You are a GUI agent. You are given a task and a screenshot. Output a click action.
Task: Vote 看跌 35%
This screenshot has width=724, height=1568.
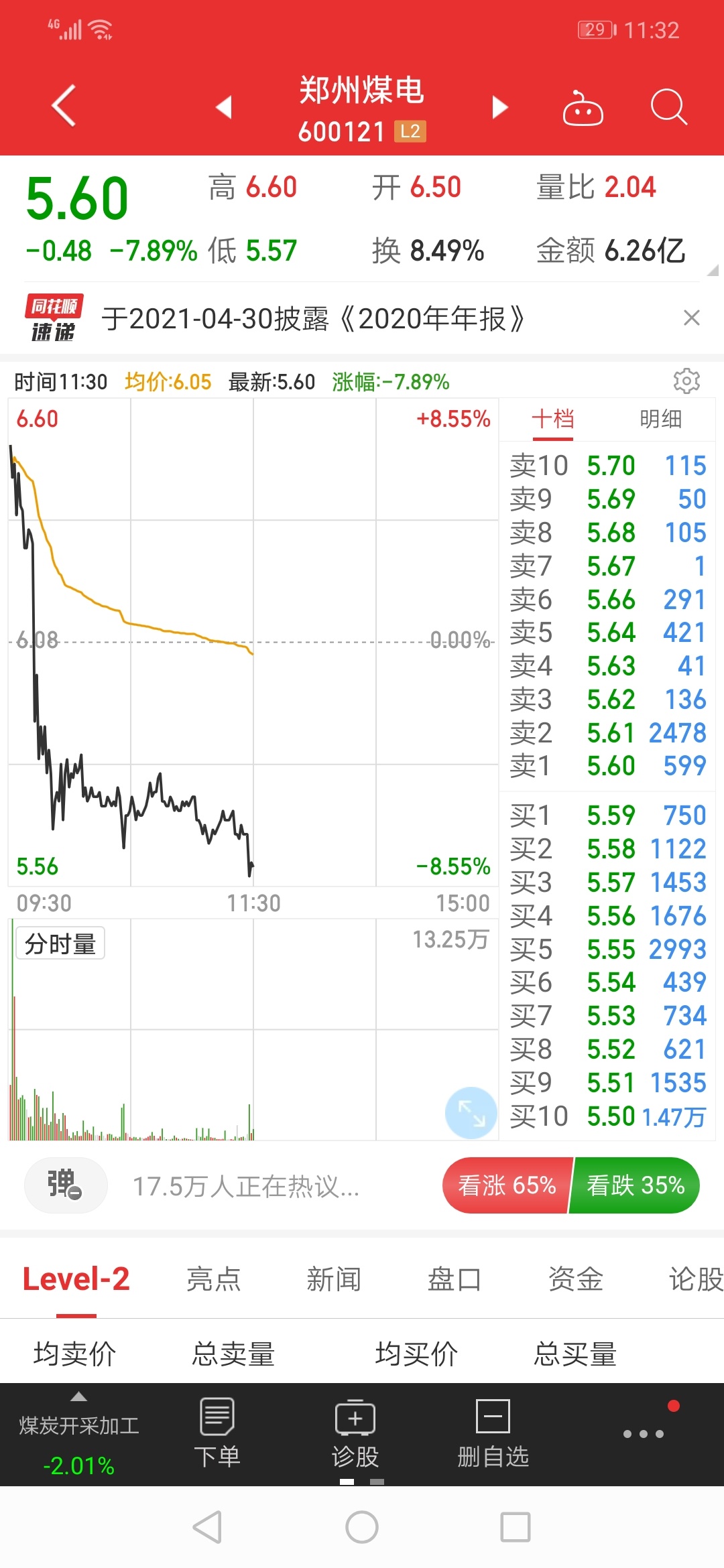(x=635, y=1185)
